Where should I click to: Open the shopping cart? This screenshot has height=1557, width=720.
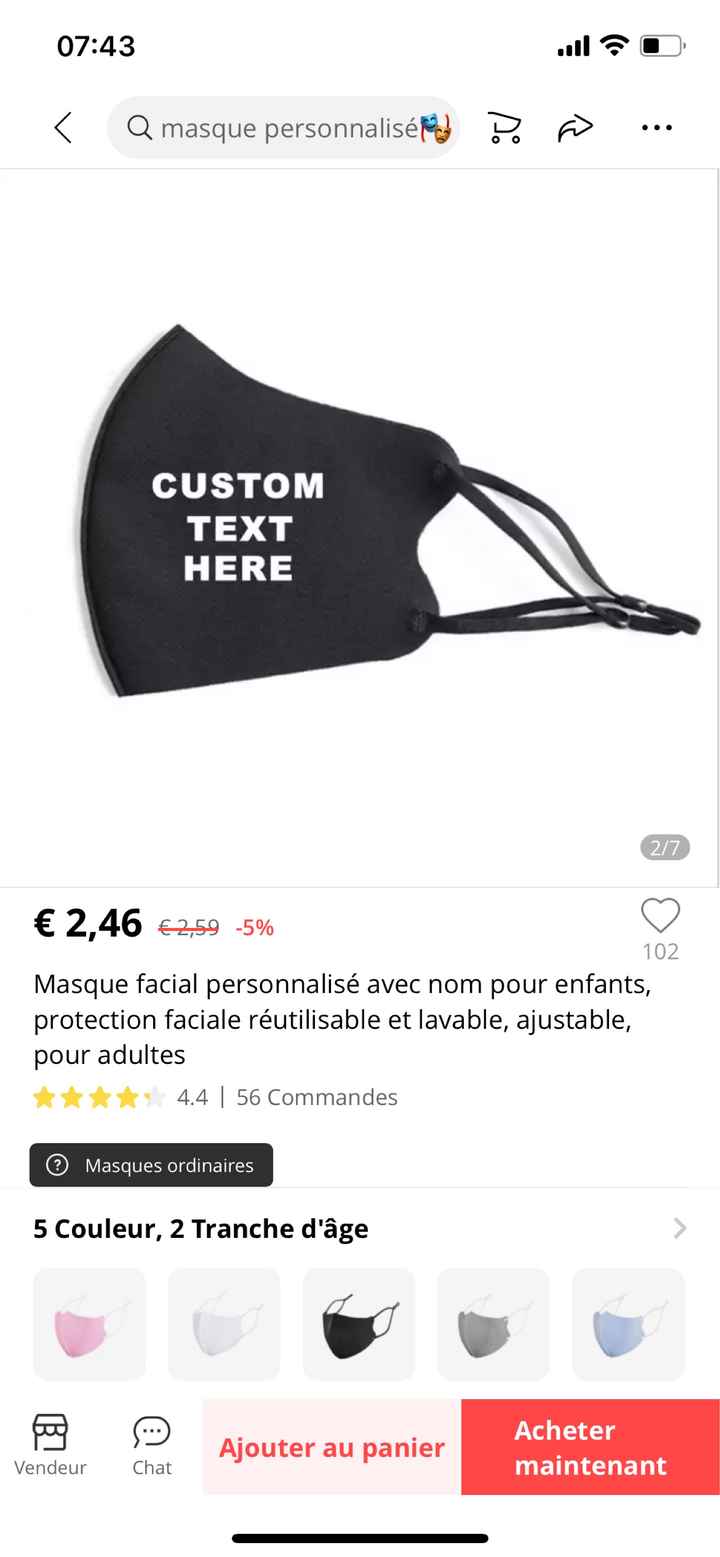pos(505,127)
